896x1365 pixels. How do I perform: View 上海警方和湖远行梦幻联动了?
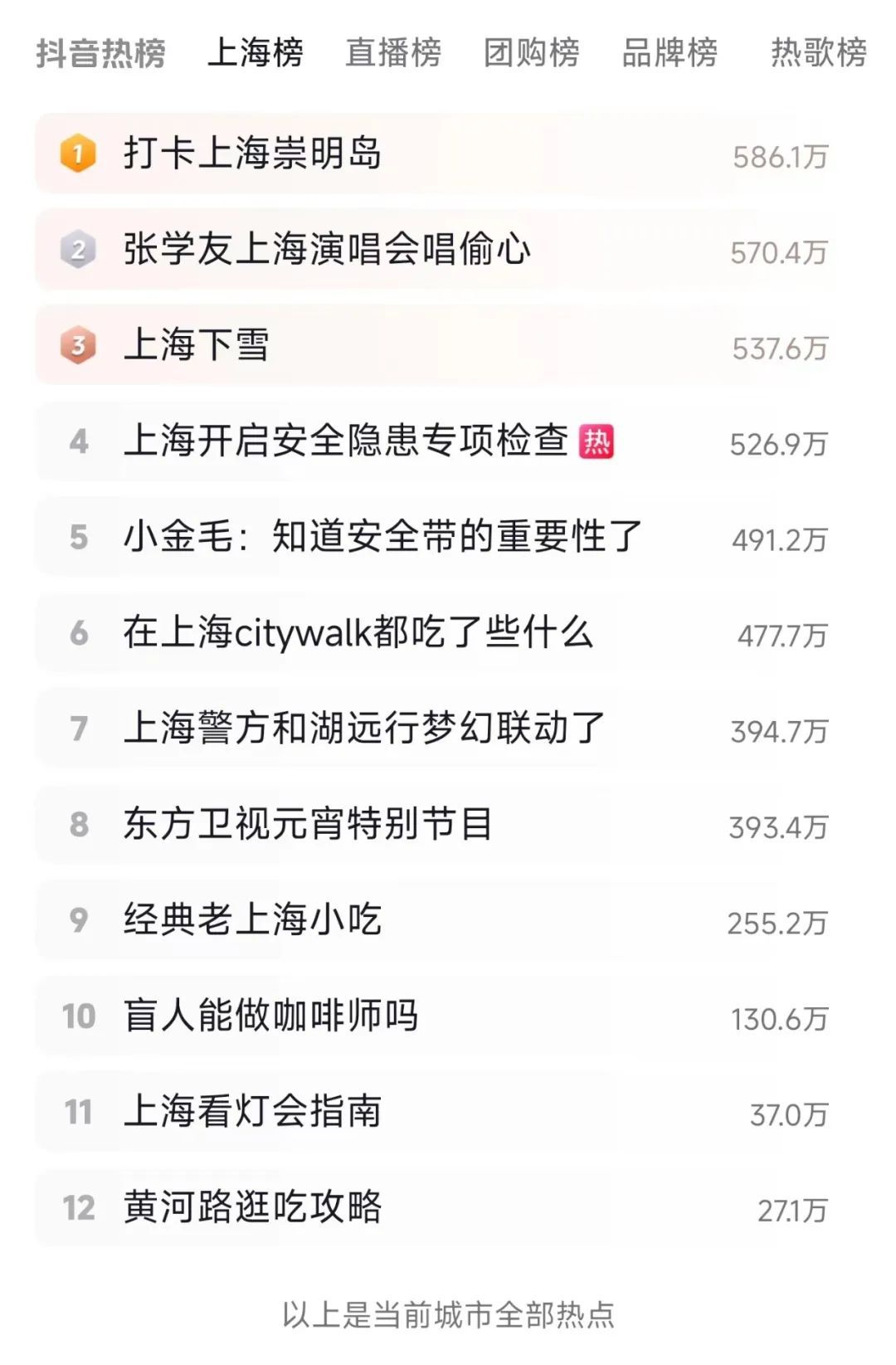pyautogui.click(x=433, y=729)
